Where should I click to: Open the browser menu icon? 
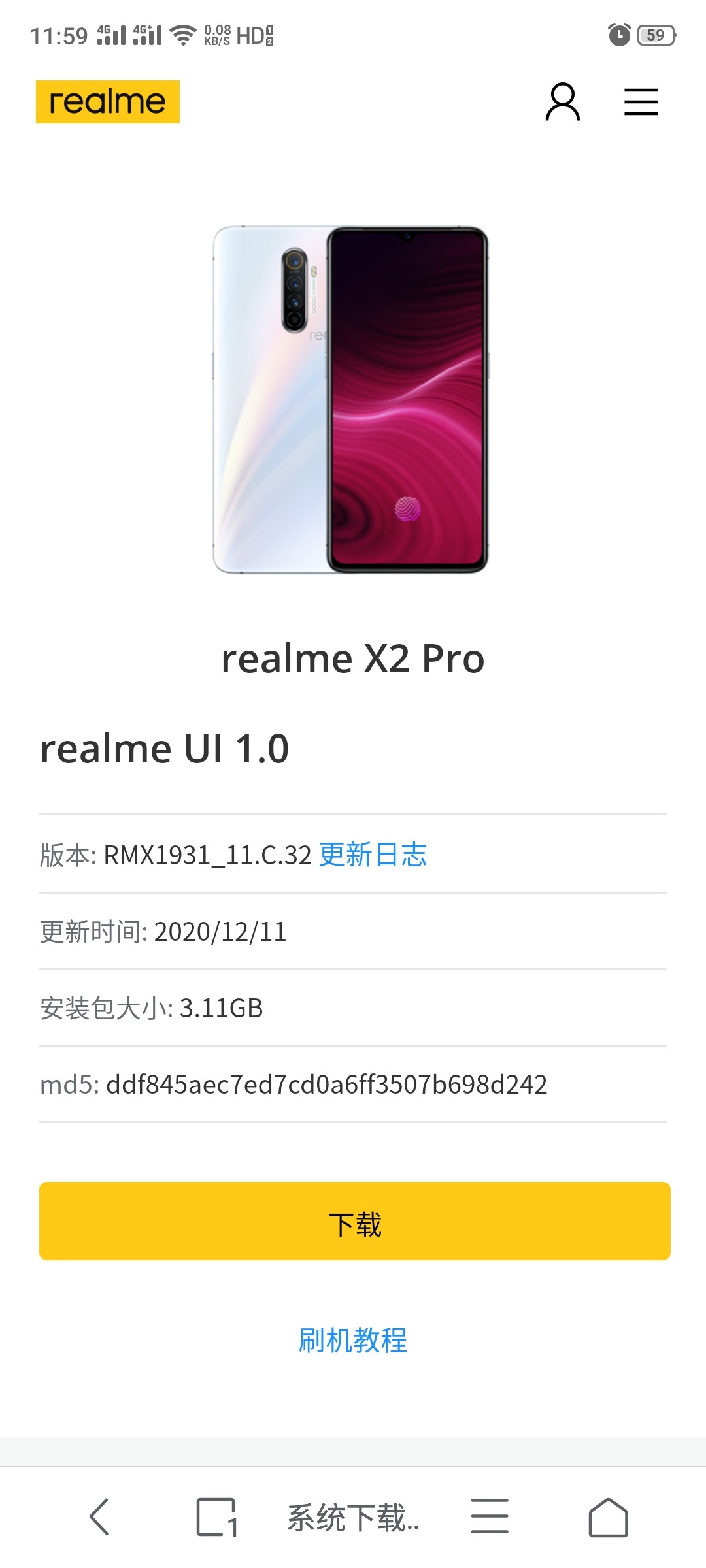[489, 1514]
